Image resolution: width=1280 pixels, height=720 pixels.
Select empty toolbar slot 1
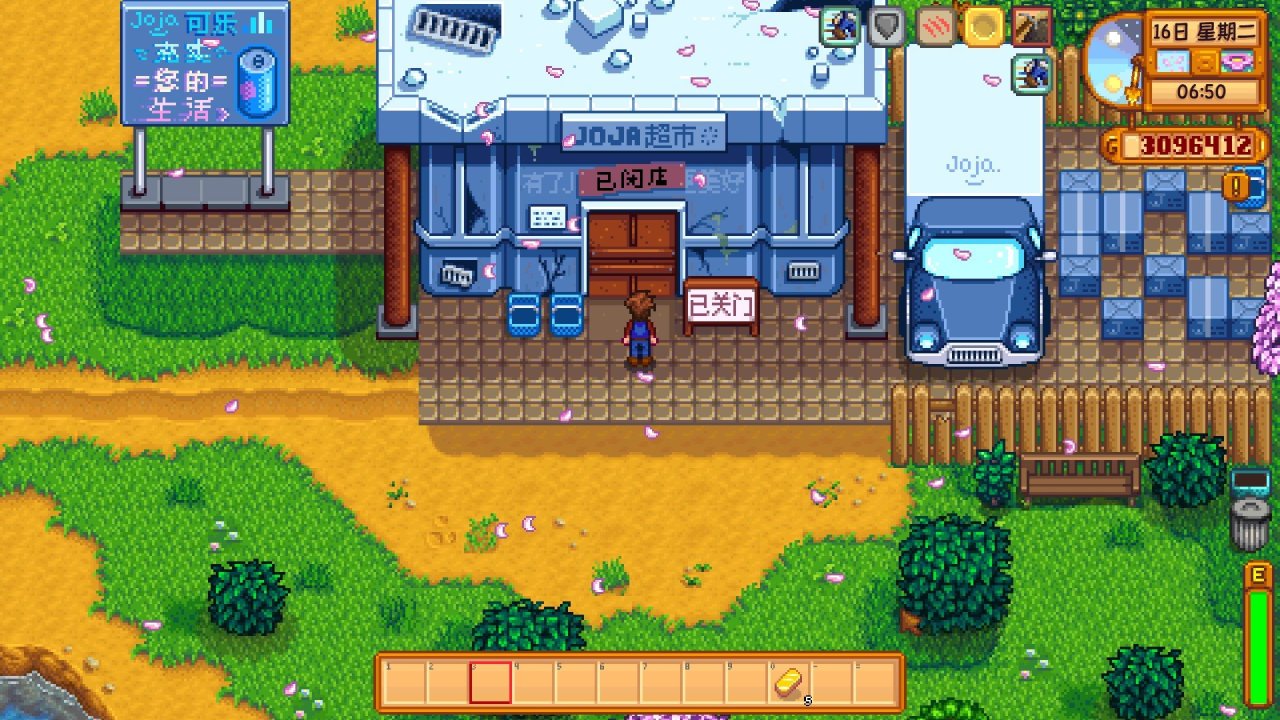point(405,682)
